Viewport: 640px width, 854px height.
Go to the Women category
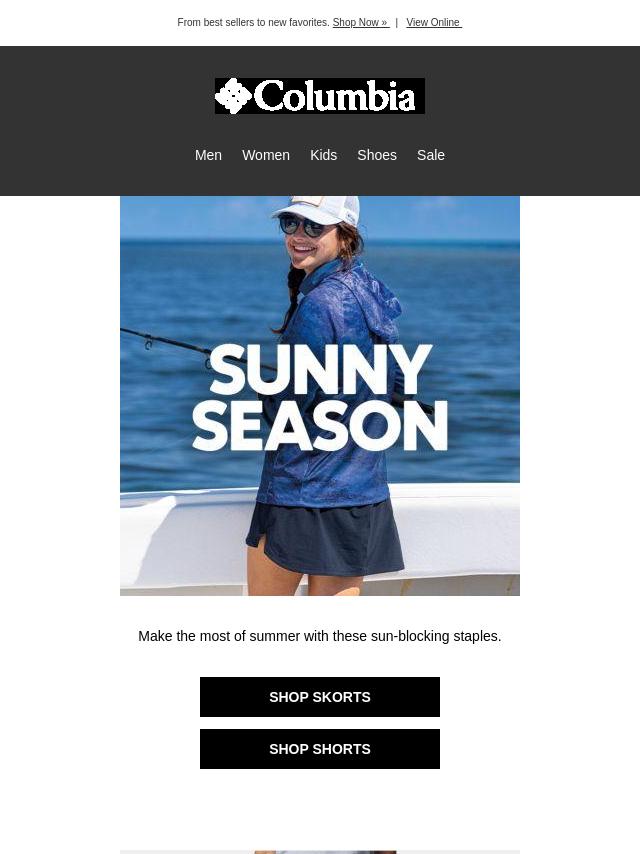point(266,155)
